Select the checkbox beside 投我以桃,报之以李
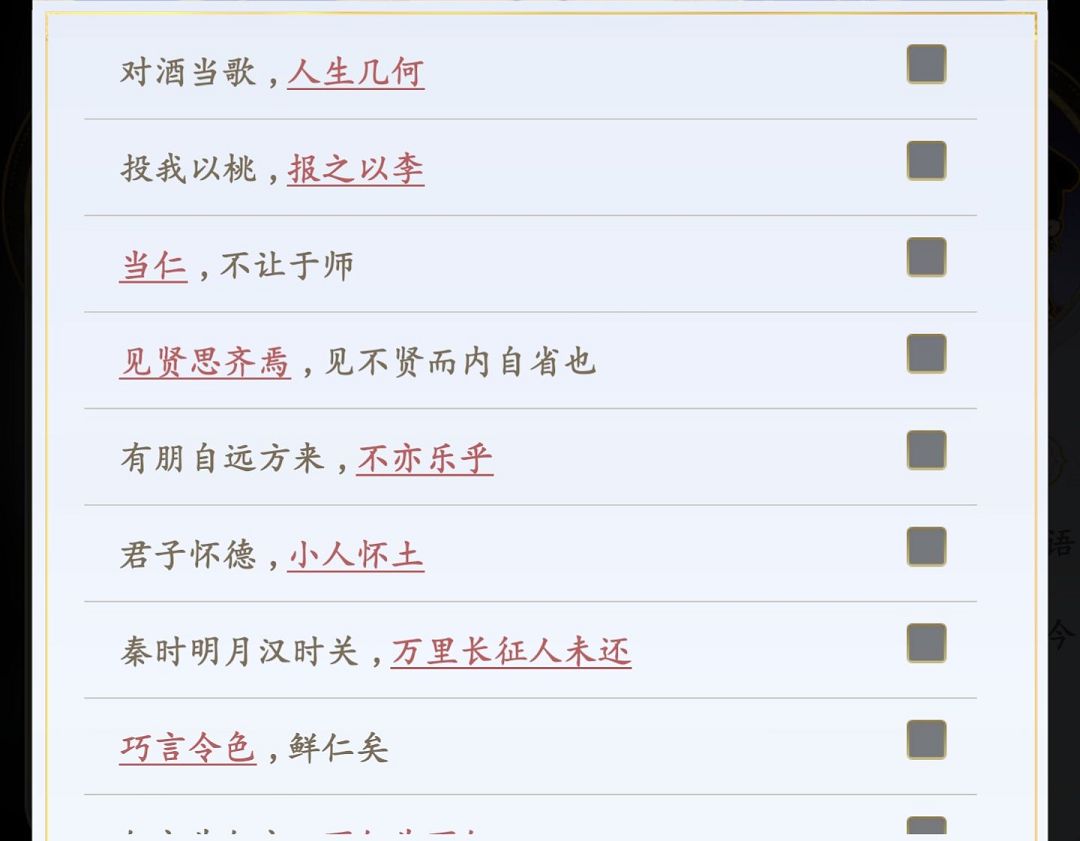Image resolution: width=1080 pixels, height=841 pixels. tap(926, 160)
